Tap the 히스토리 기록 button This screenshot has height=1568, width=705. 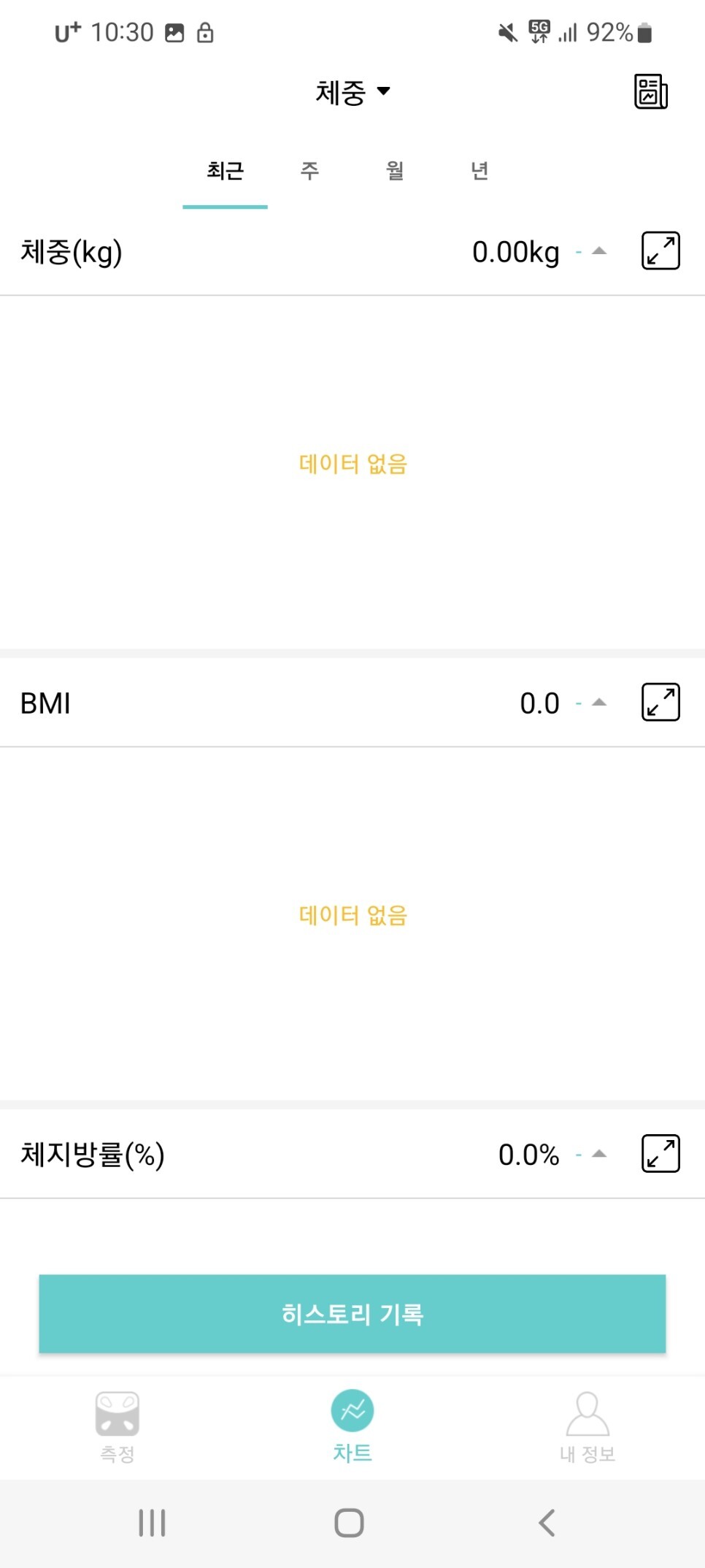(x=352, y=1314)
